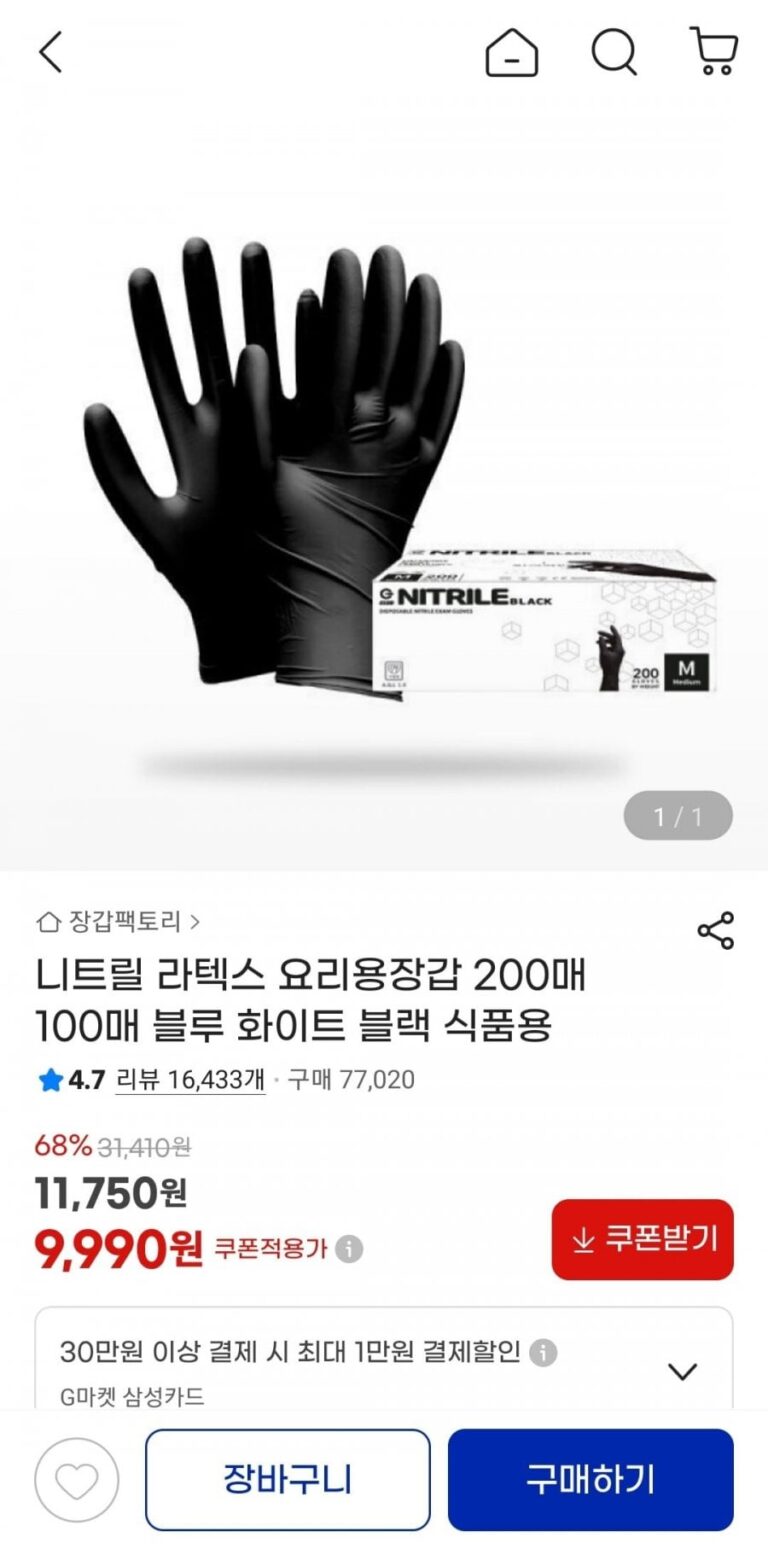768x1549 pixels.
Task: Add item to cart with 장바구니
Action: pyautogui.click(x=287, y=1479)
